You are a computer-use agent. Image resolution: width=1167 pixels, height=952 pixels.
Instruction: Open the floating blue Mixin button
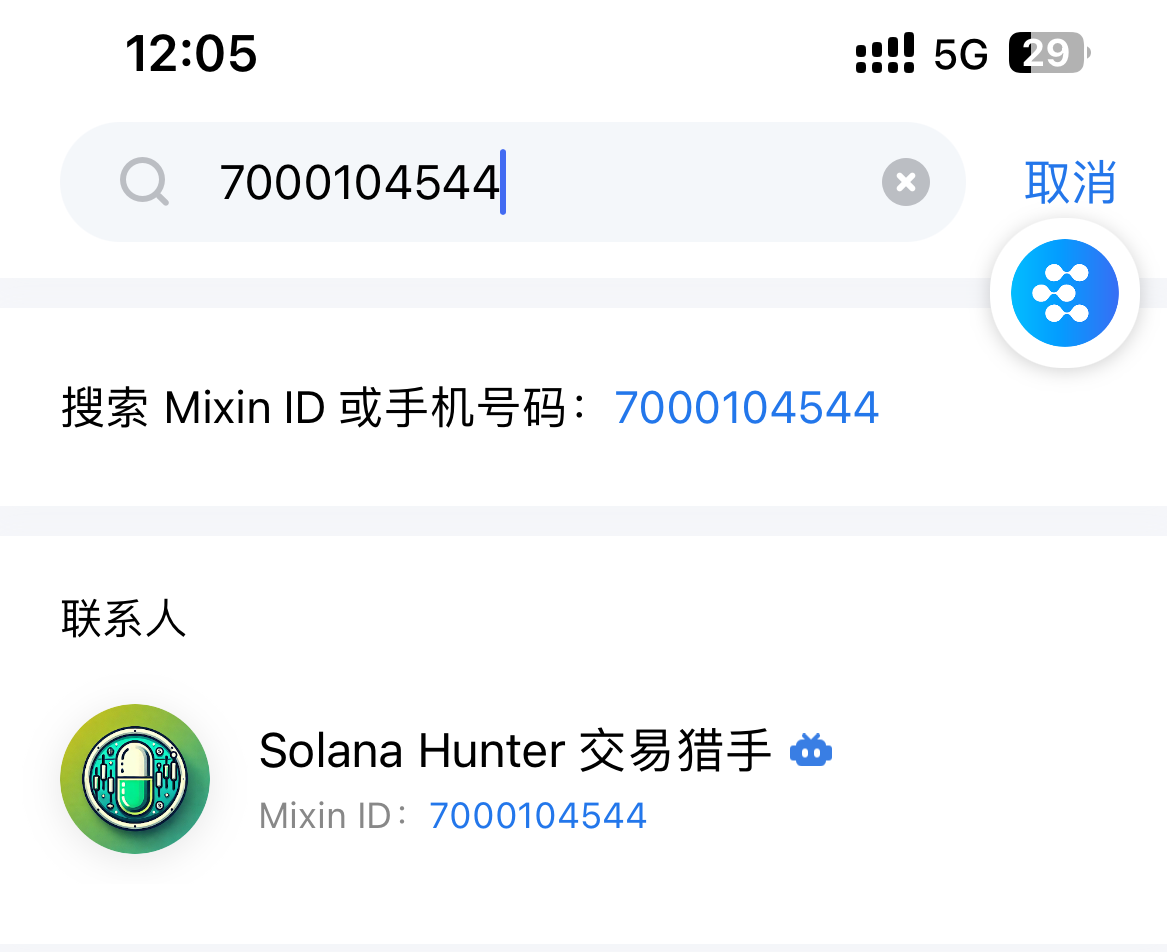[1064, 293]
